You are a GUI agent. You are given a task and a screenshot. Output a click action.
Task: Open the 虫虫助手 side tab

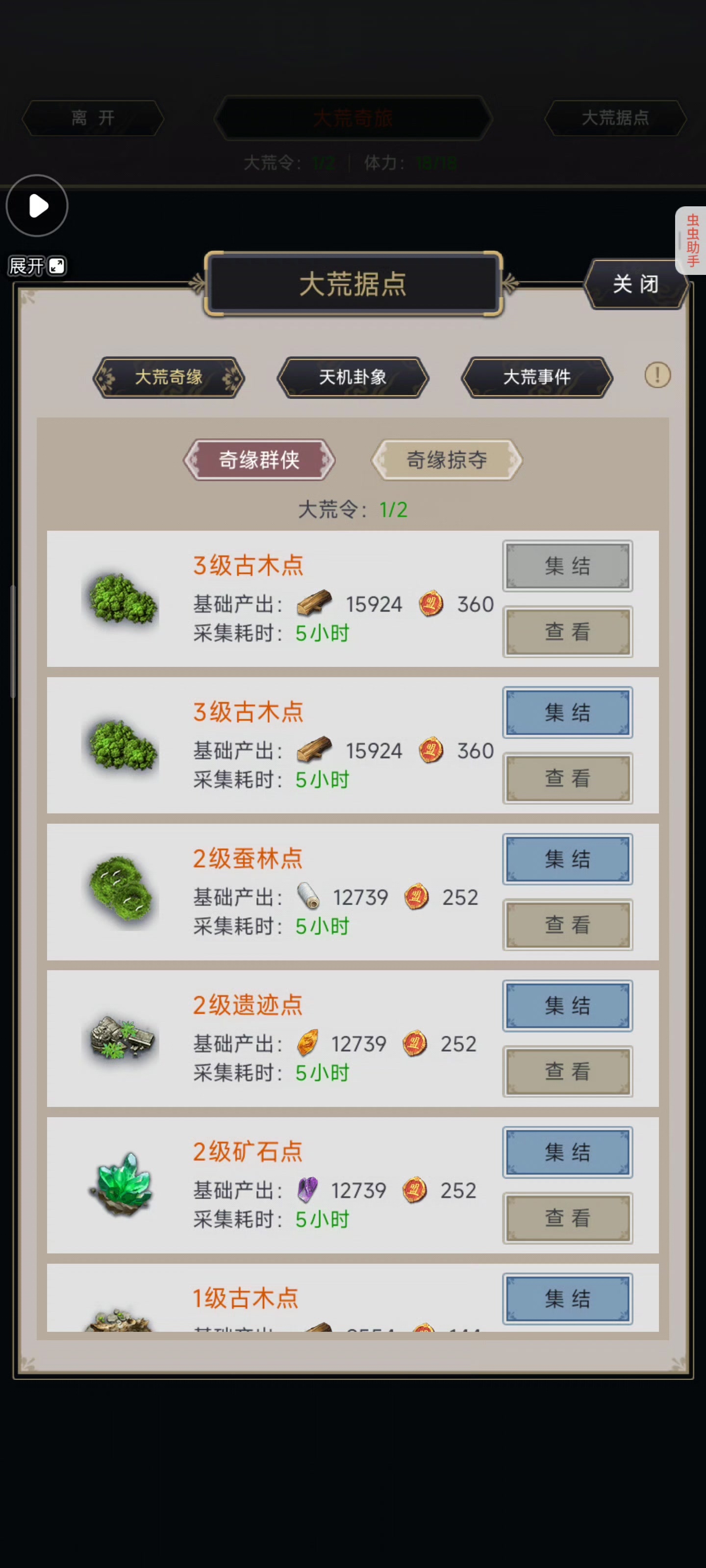(x=692, y=241)
